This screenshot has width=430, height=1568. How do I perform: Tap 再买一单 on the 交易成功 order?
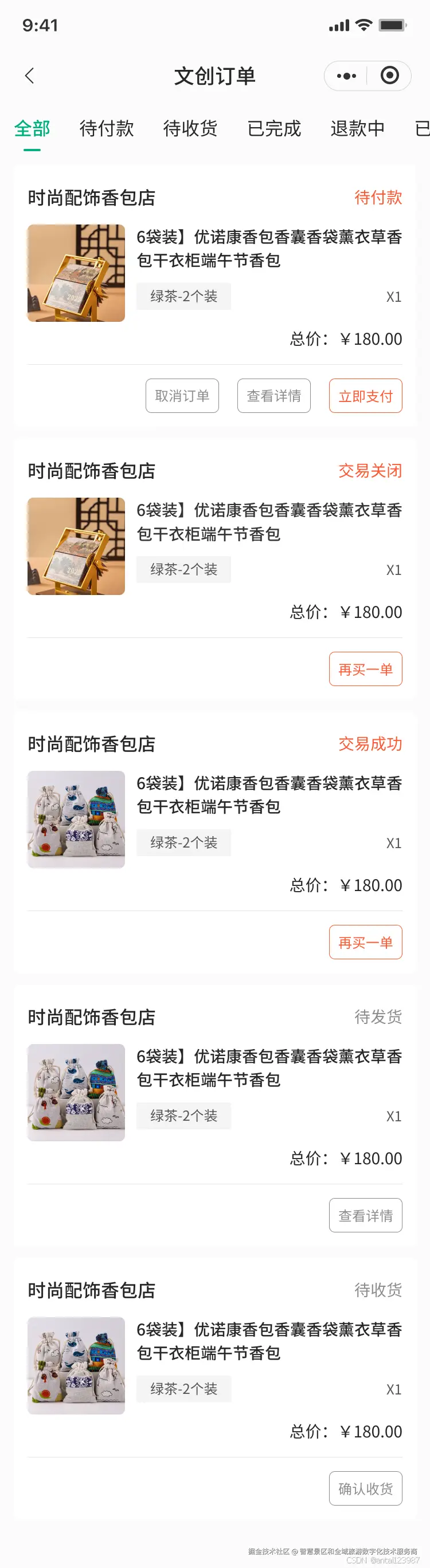(x=365, y=942)
